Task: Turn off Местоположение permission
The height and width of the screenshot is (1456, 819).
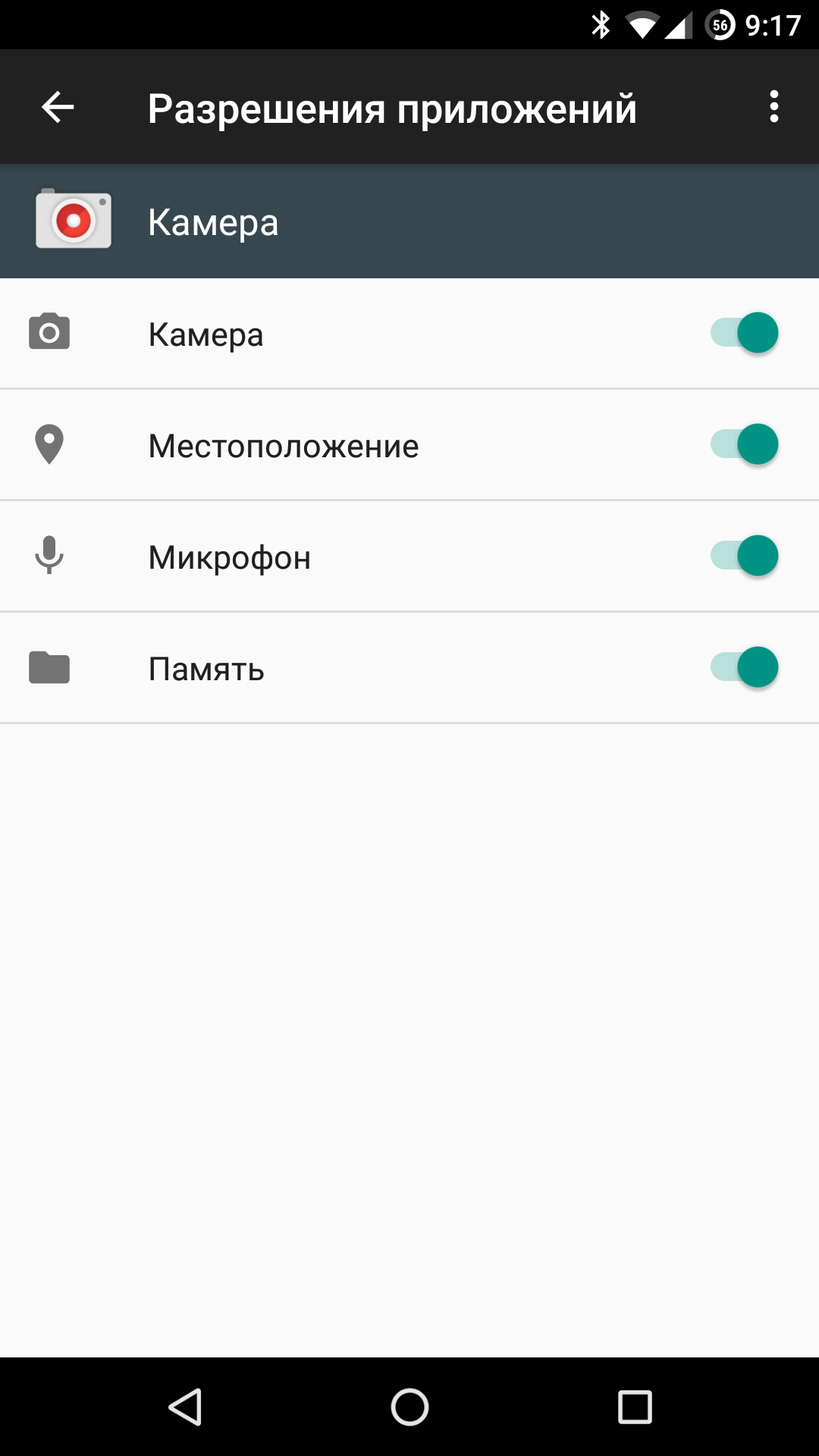Action: [745, 444]
